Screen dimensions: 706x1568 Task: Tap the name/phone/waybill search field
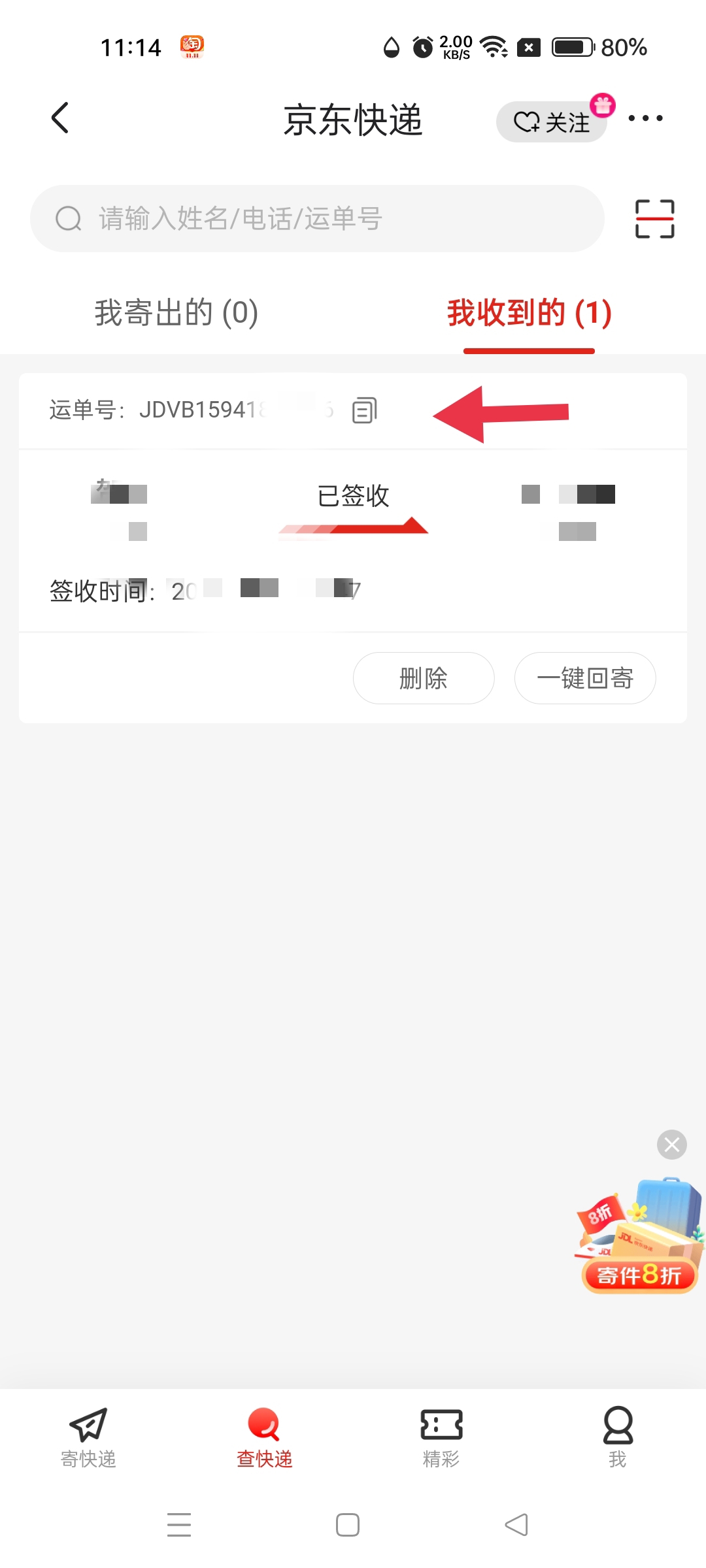click(317, 219)
